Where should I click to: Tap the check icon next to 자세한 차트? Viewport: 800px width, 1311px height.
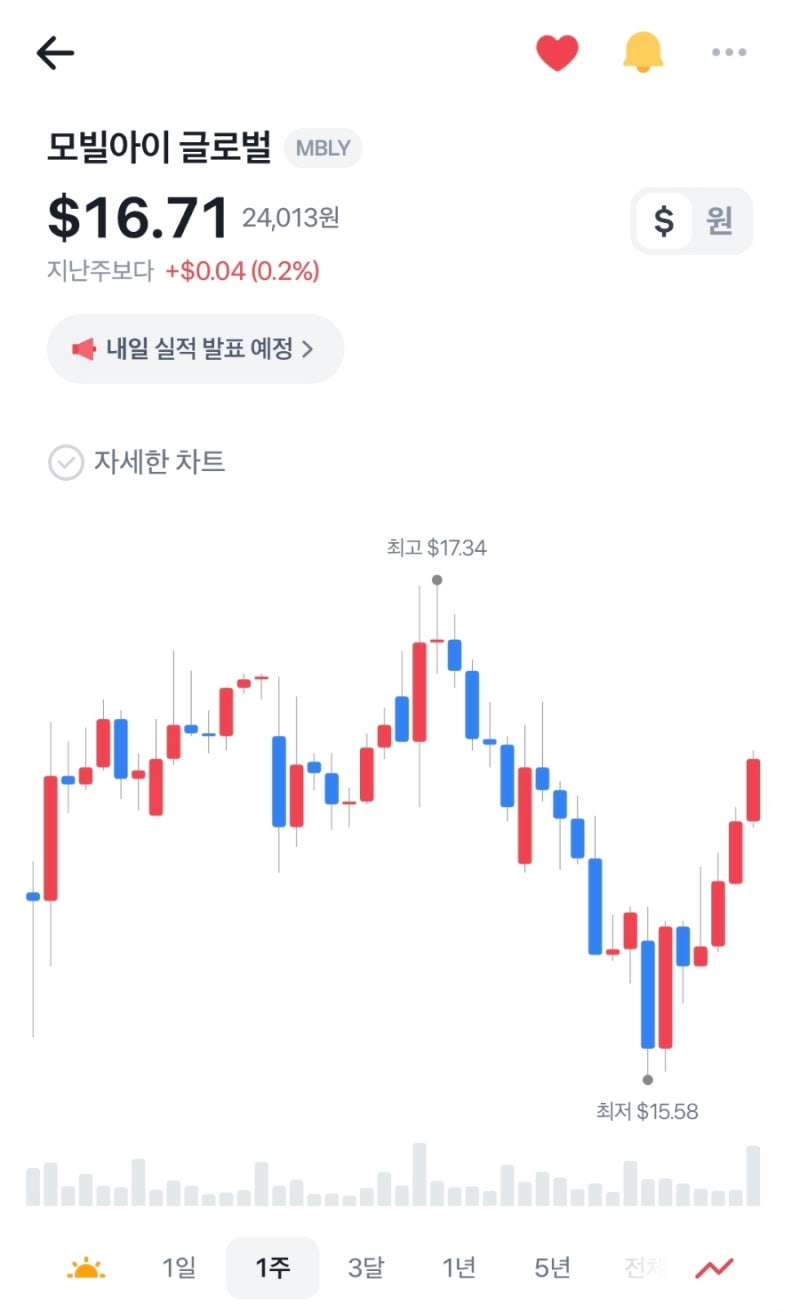[x=65, y=463]
